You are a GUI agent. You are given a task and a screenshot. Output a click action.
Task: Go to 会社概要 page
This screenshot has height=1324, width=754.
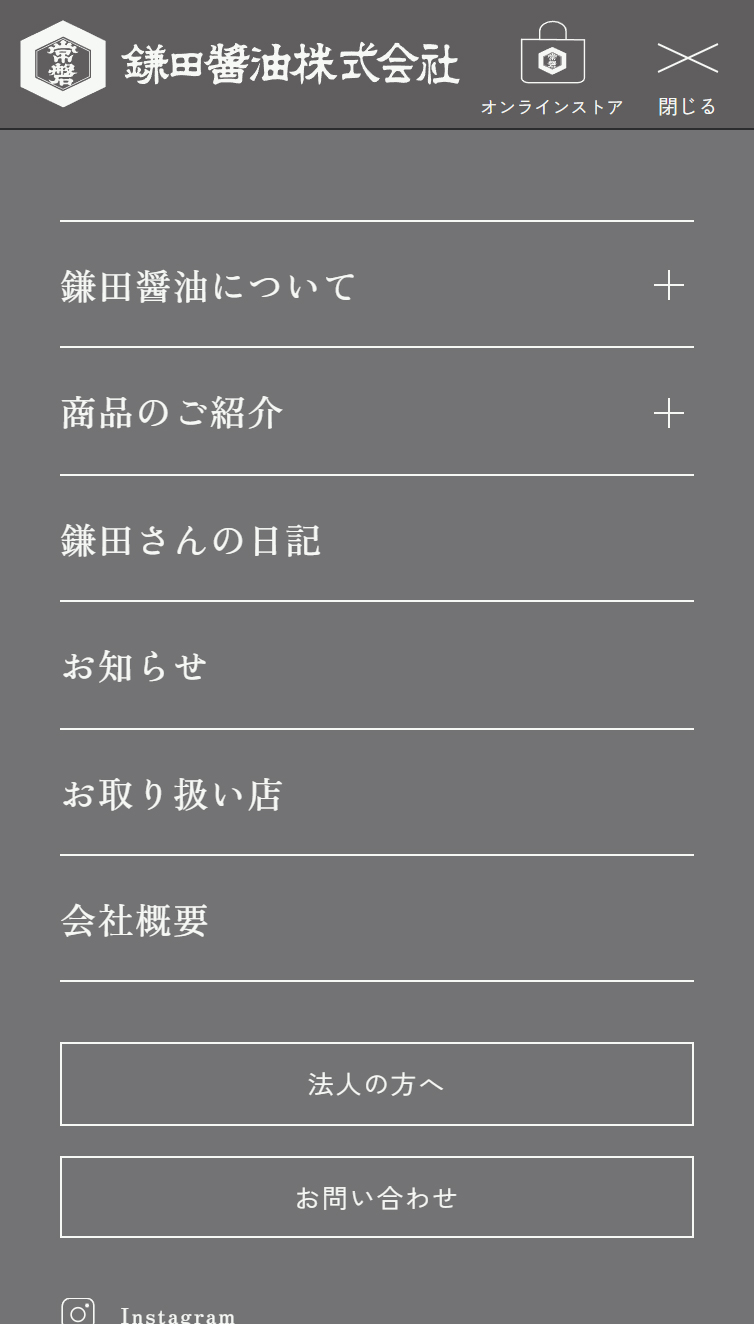pyautogui.click(x=134, y=920)
